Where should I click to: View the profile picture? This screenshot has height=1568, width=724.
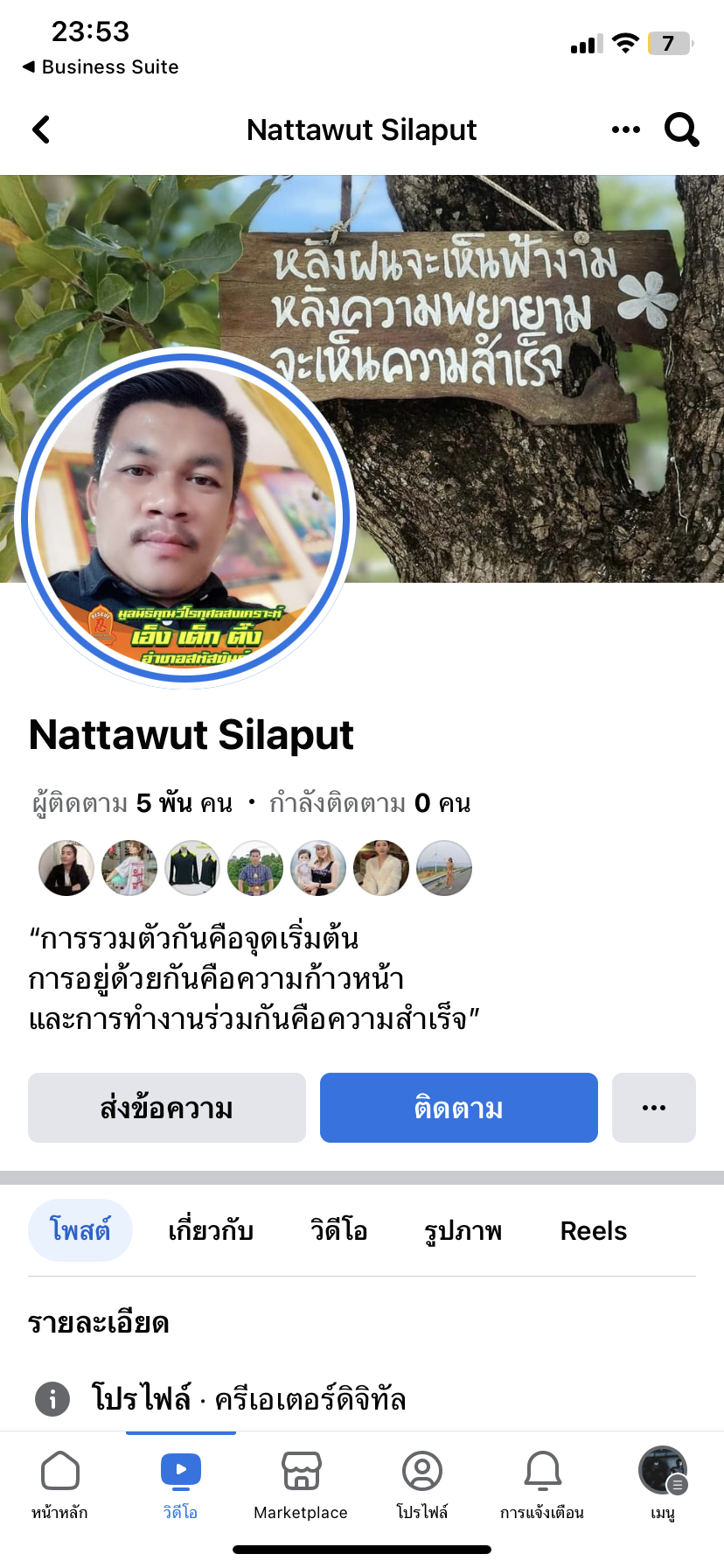point(185,518)
